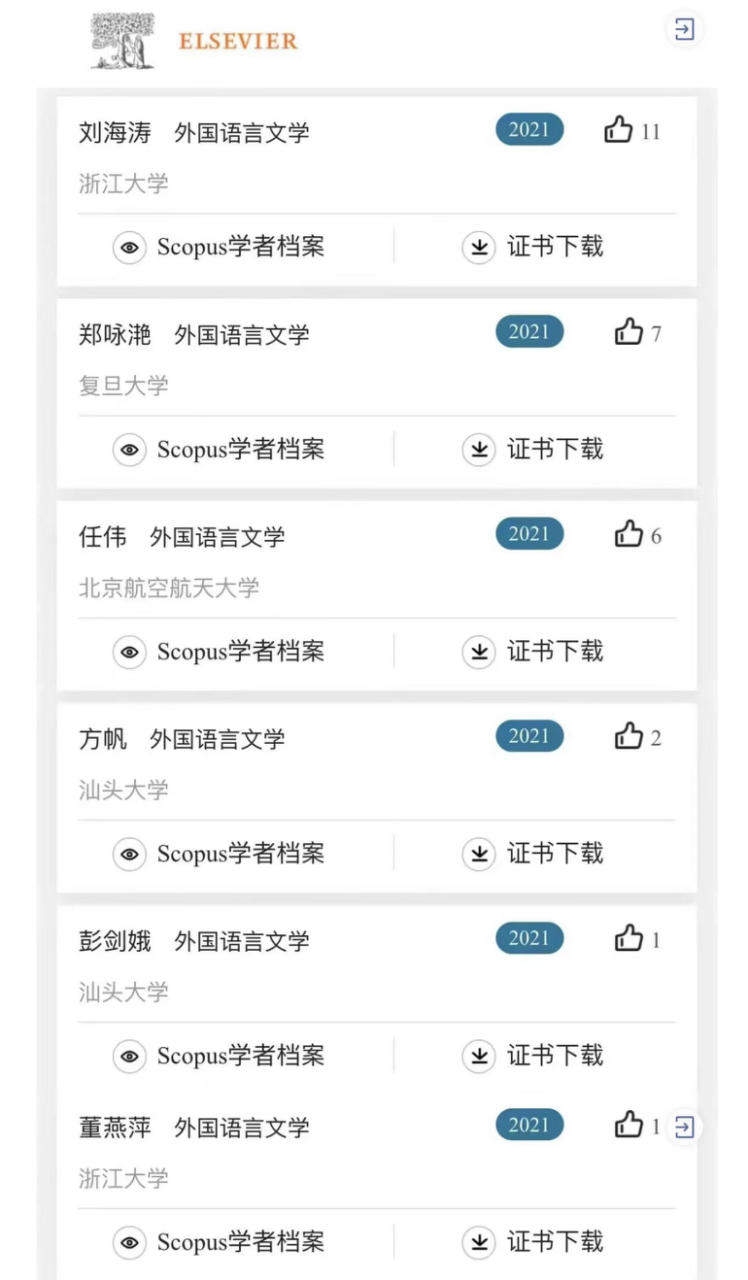Click the 2021 year tag for 彭剑娥

click(529, 938)
